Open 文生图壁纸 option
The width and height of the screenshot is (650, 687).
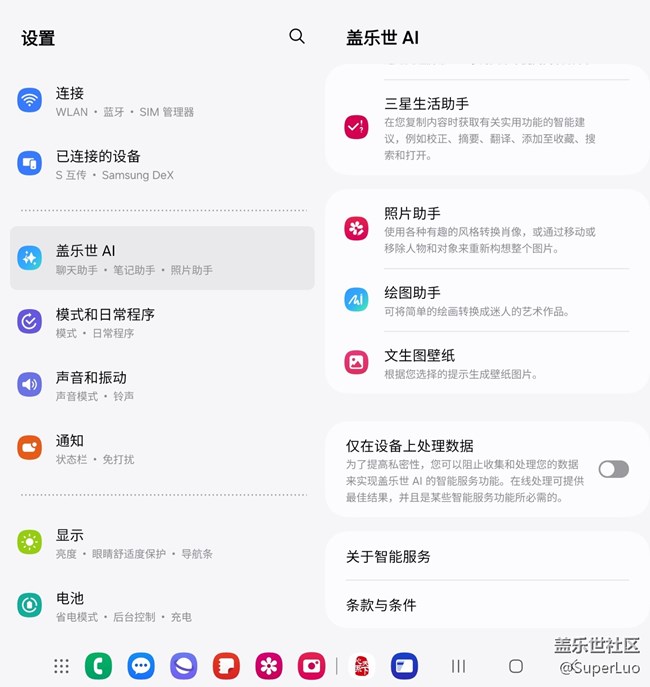click(487, 363)
